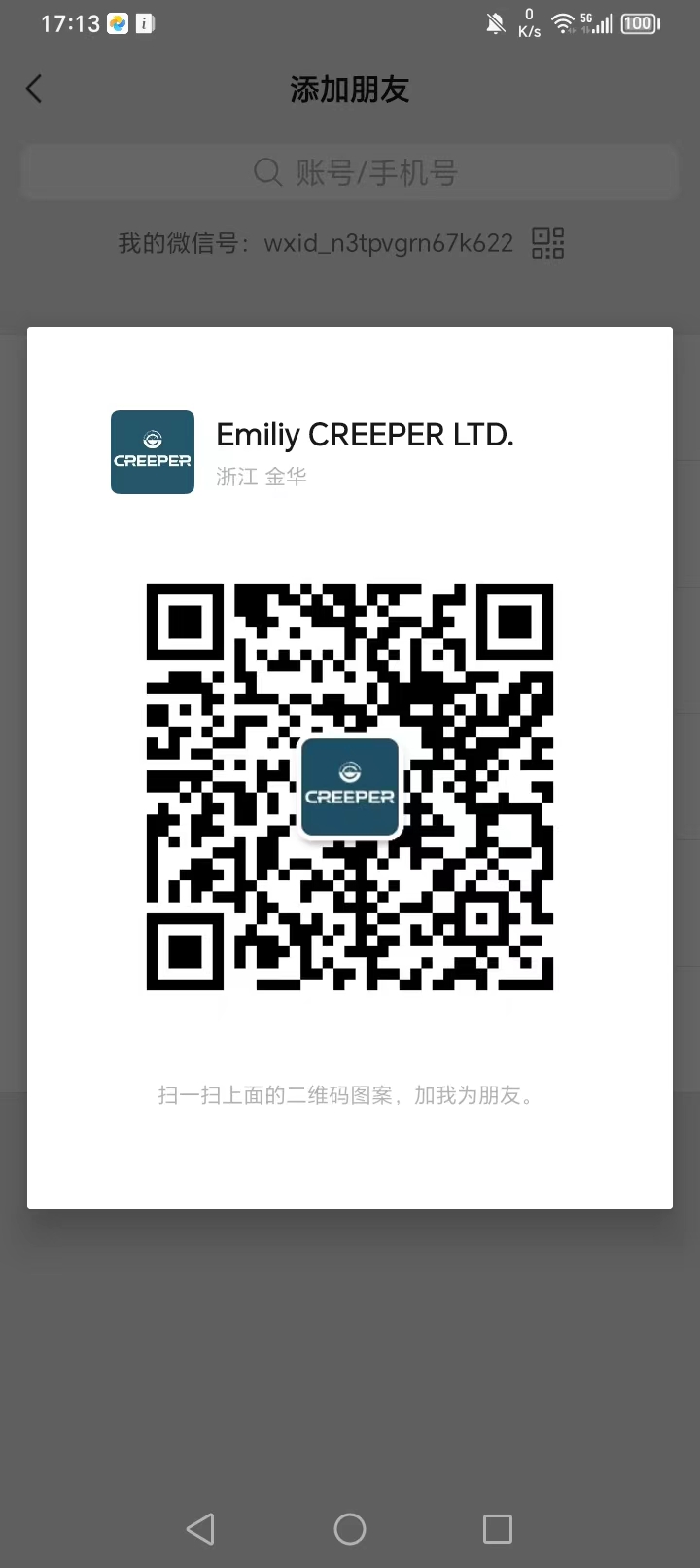Open the account/phone number search field
Screen dimensions: 700x1568
[350, 173]
